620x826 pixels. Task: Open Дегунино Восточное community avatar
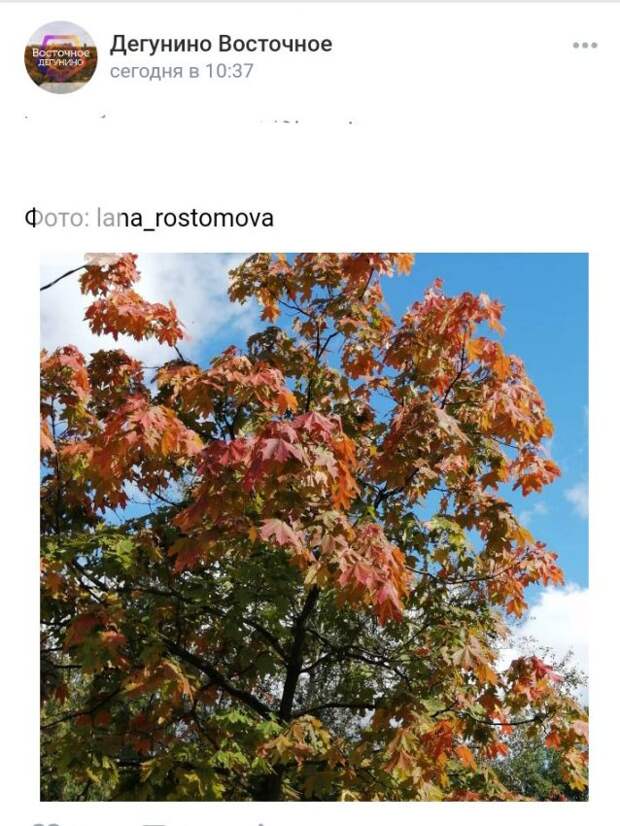(x=60, y=57)
